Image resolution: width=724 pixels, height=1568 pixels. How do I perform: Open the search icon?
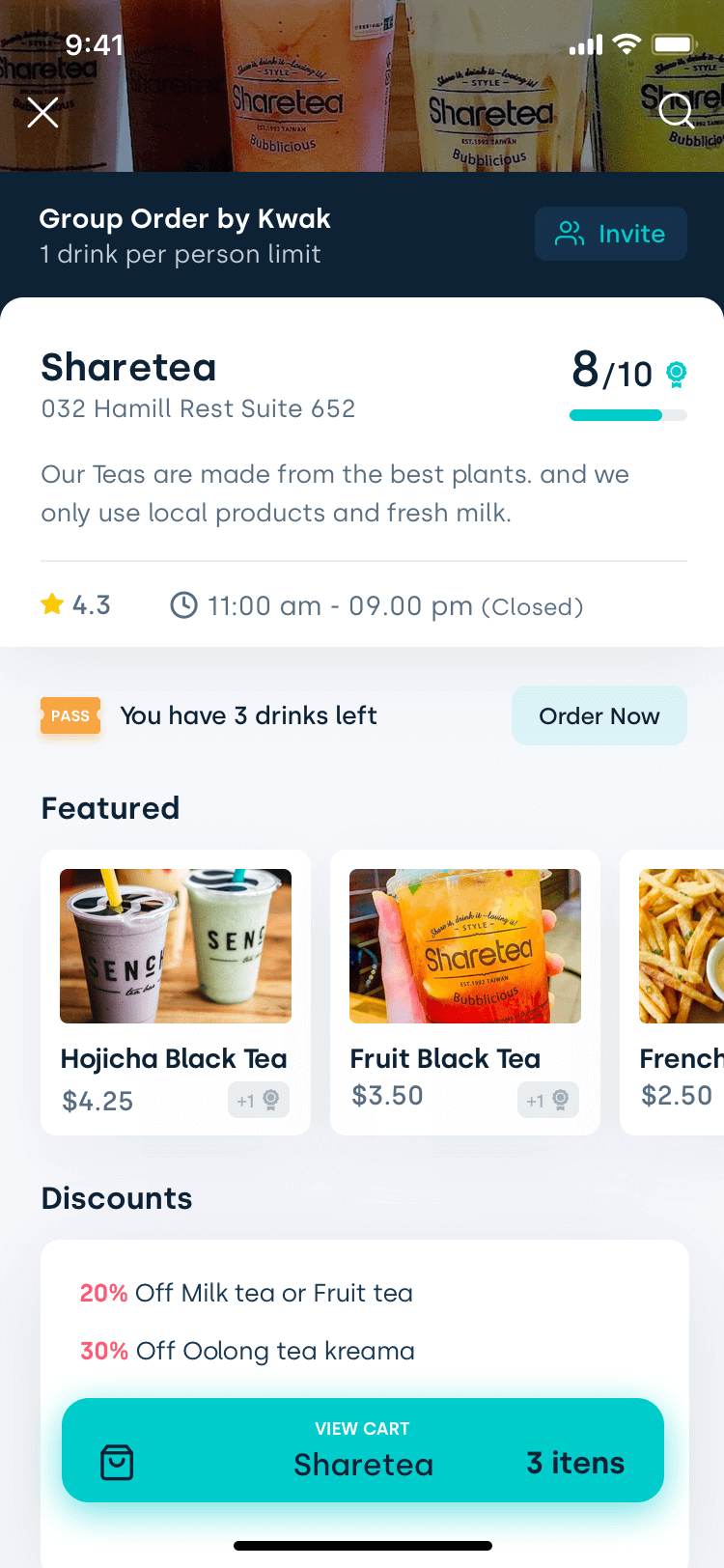point(677,111)
